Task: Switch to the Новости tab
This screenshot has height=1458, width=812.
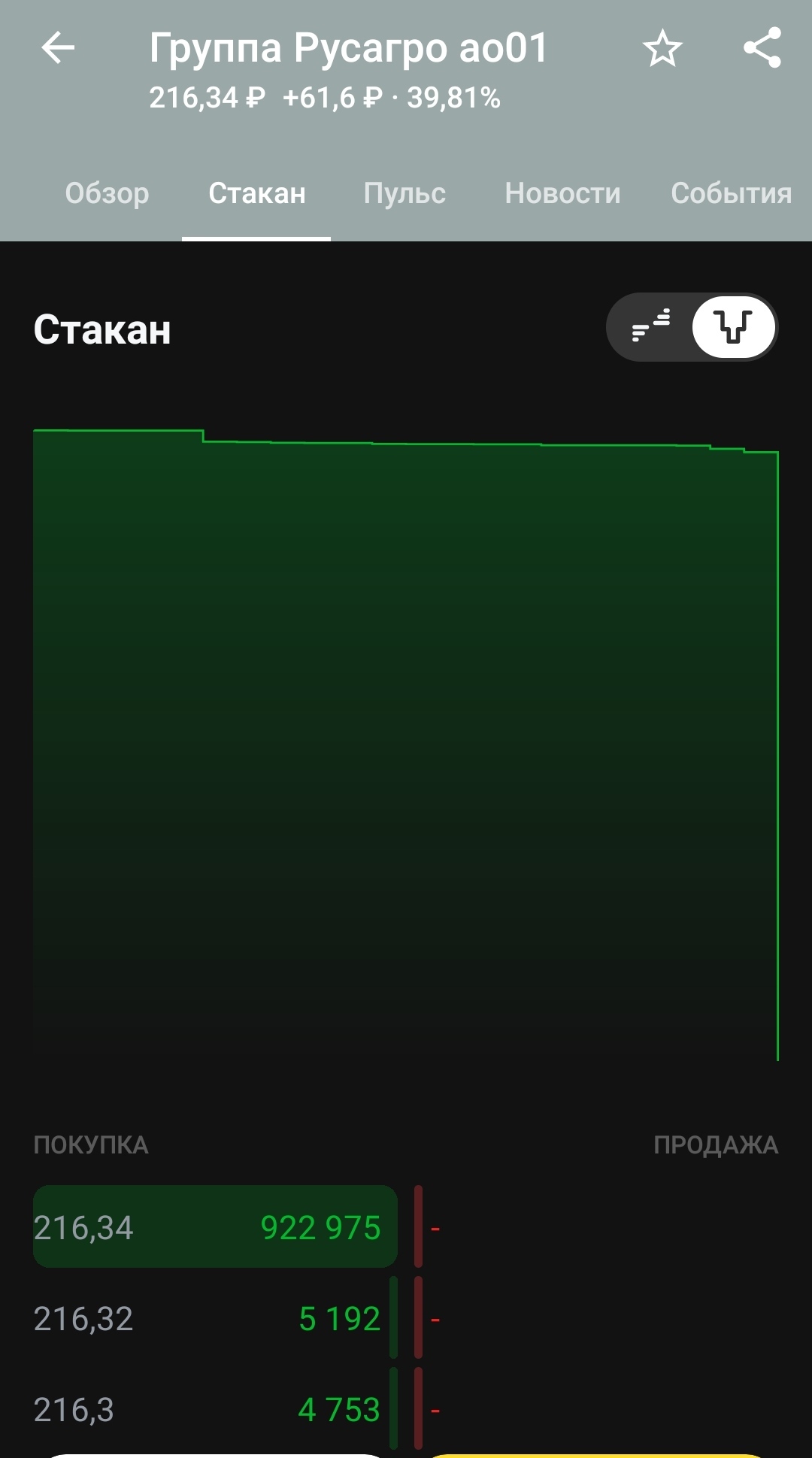Action: coord(562,193)
